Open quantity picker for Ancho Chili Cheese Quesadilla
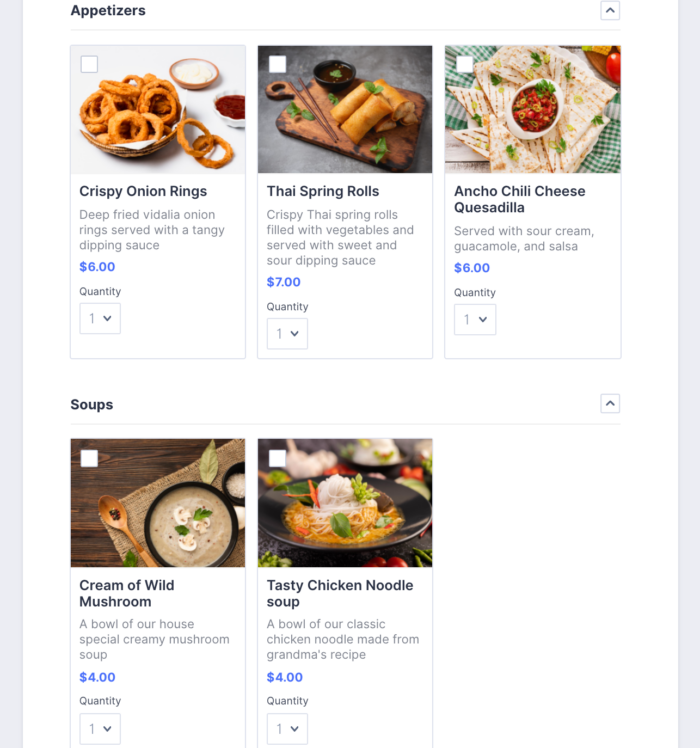The height and width of the screenshot is (748, 700). 474,320
